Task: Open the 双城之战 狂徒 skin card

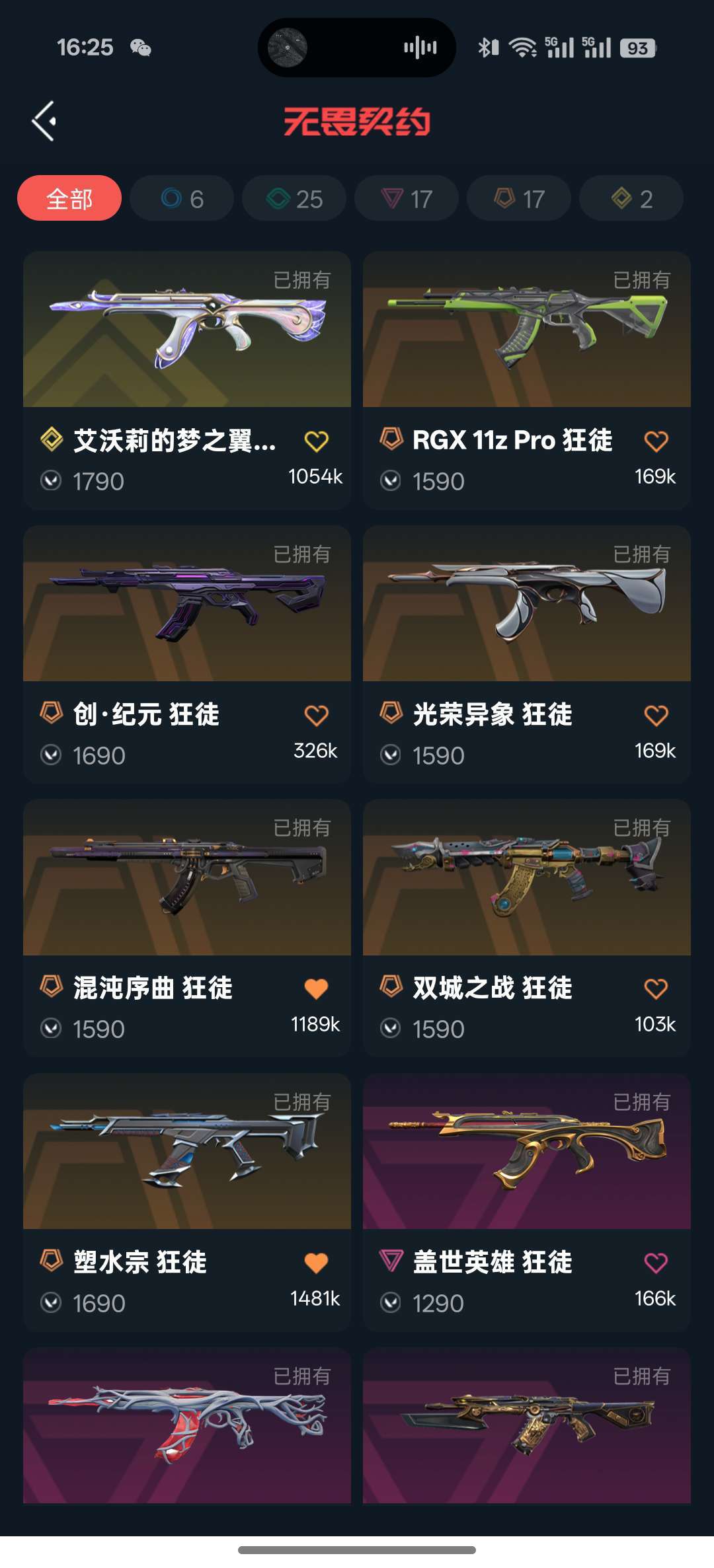Action: 527,928
